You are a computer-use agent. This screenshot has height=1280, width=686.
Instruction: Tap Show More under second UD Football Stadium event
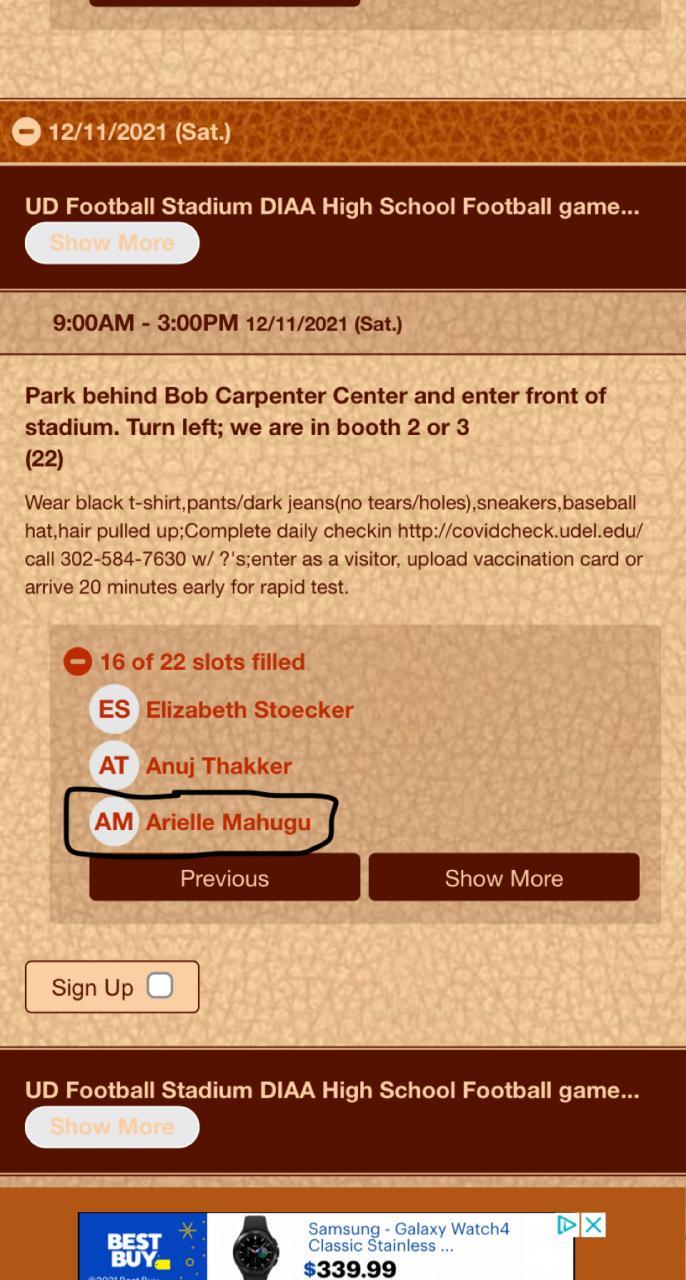pyautogui.click(x=112, y=1127)
